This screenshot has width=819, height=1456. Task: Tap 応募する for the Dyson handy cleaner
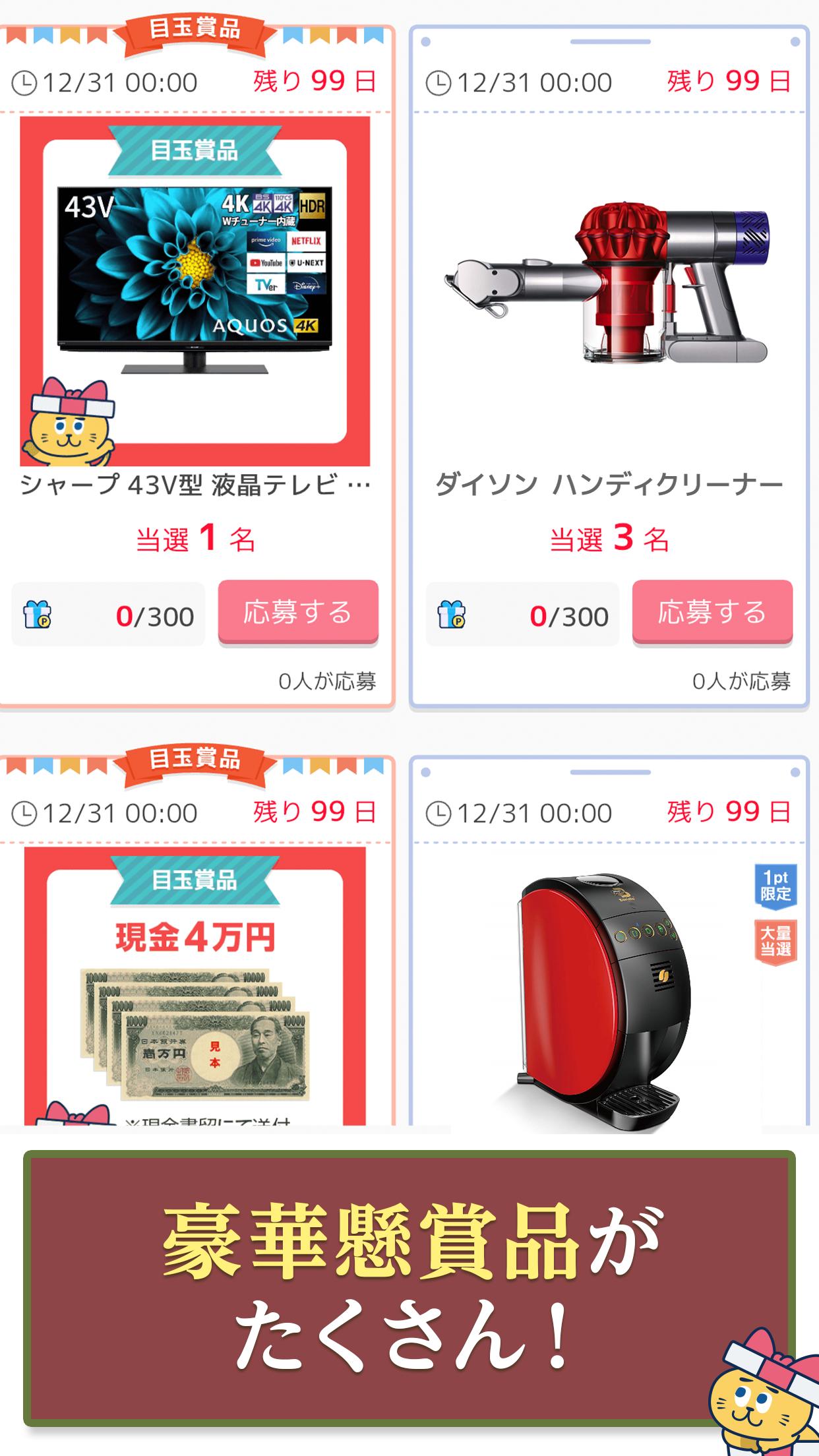[712, 612]
